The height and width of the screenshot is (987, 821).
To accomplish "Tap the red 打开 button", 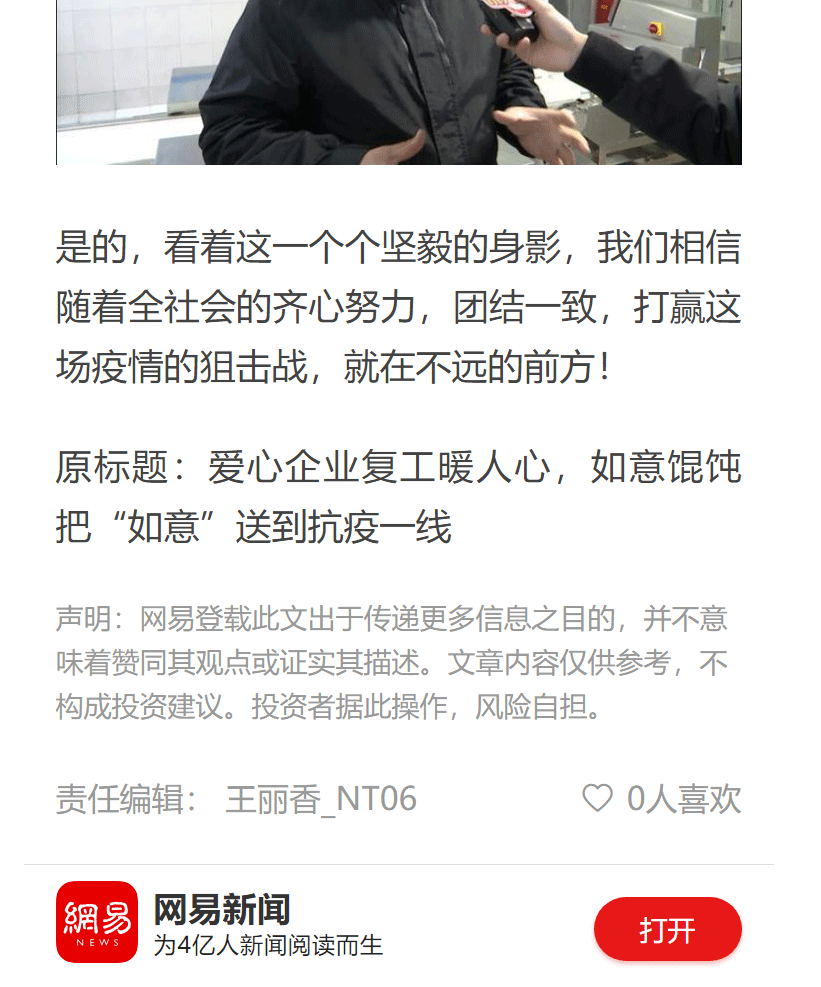I will point(667,930).
